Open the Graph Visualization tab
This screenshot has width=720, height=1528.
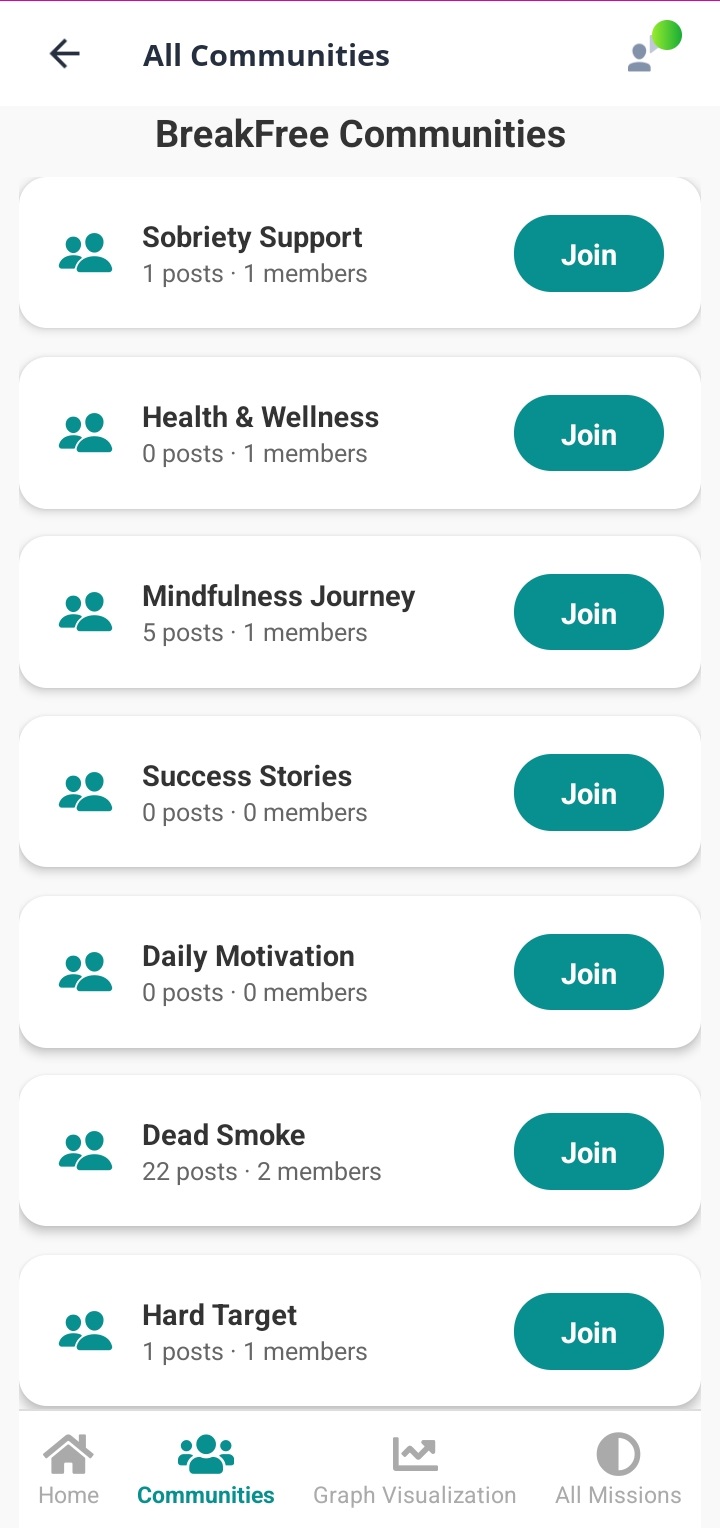click(415, 1469)
